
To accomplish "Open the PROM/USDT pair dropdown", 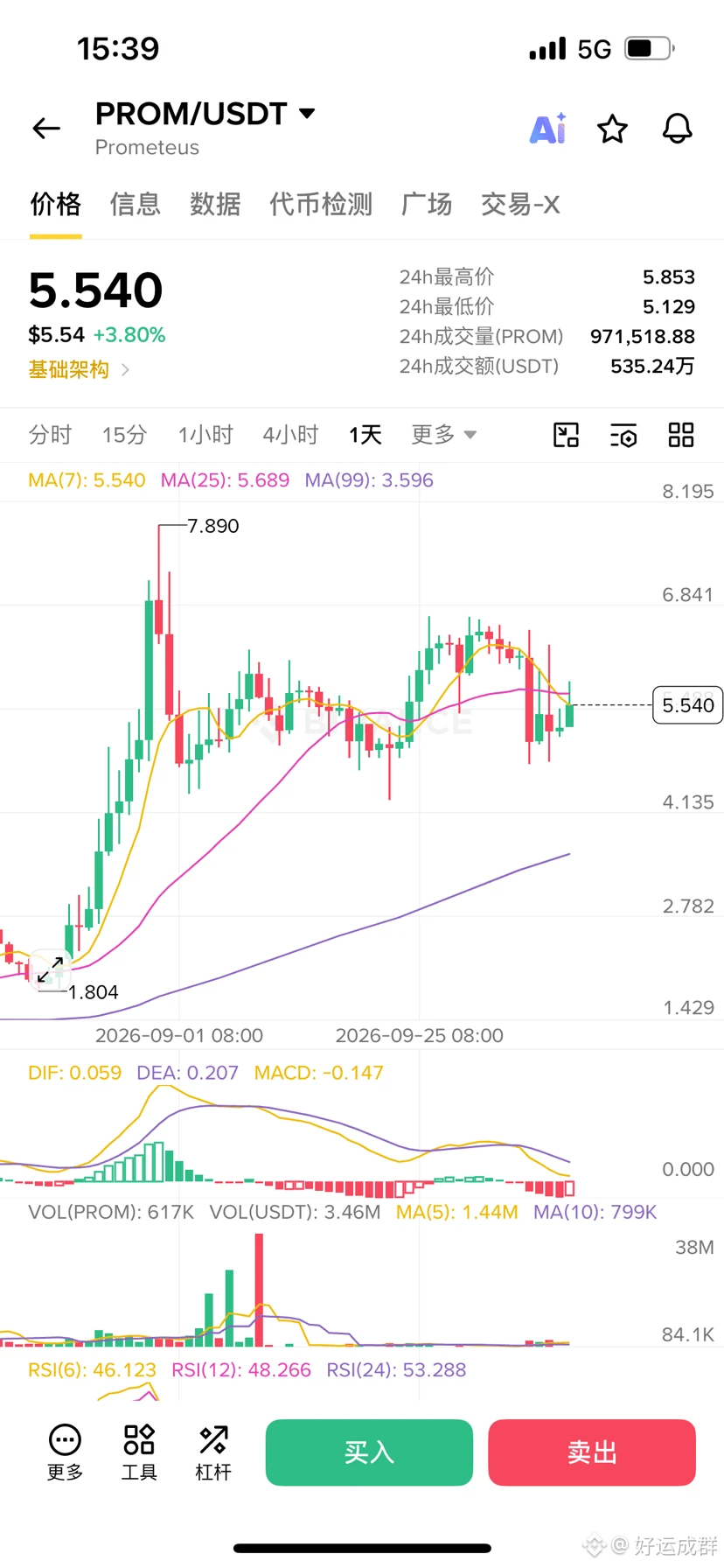I will pos(205,114).
